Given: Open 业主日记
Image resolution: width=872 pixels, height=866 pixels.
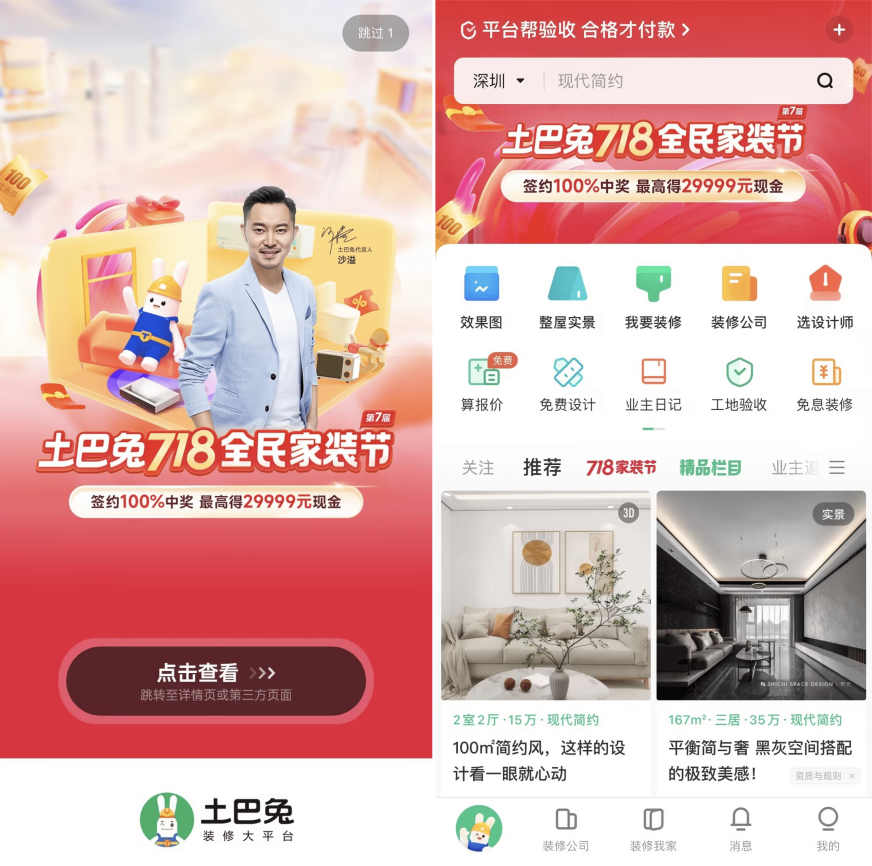Looking at the screenshot, I should coord(653,384).
